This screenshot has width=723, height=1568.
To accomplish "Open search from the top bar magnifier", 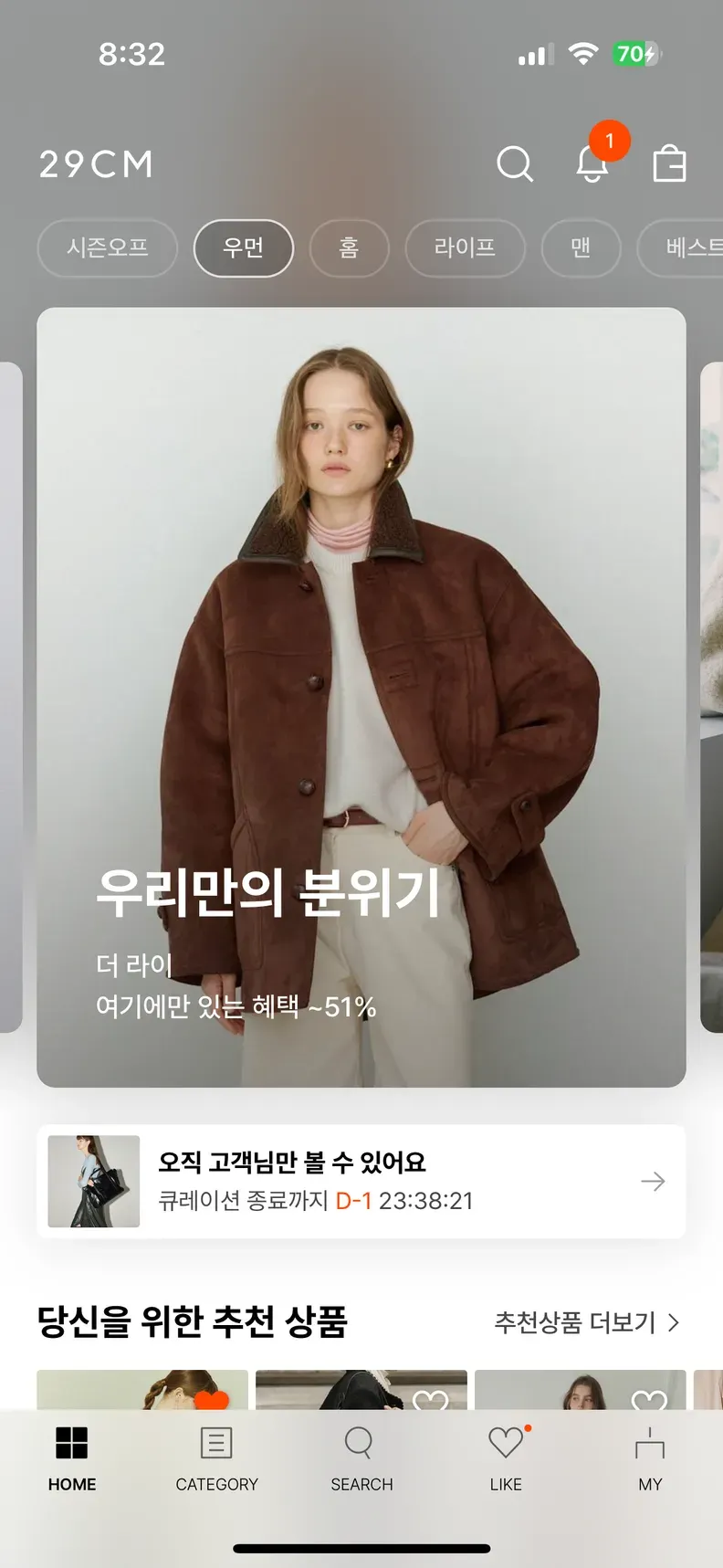I will tap(515, 164).
